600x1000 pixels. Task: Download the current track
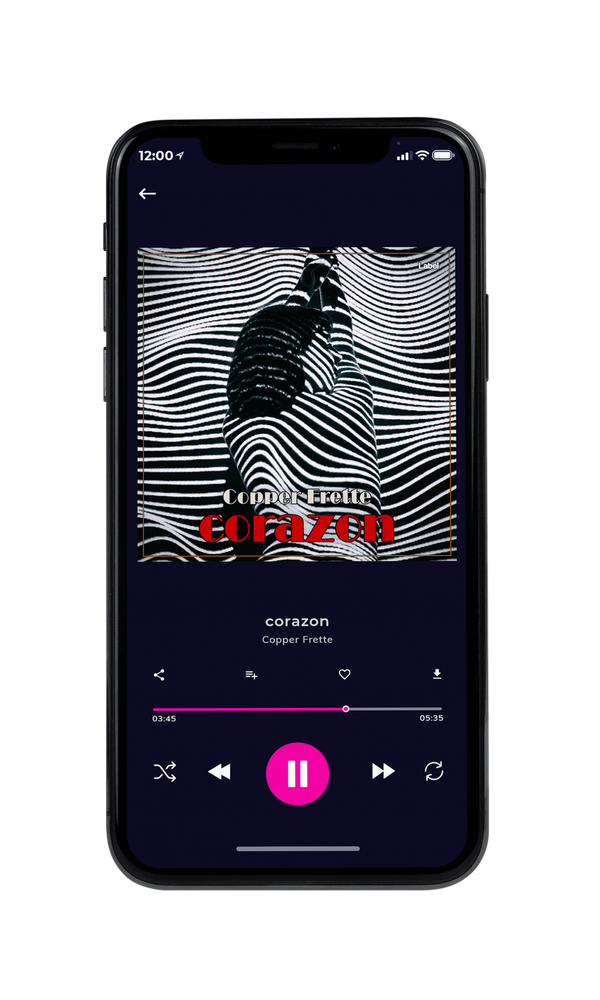pyautogui.click(x=437, y=674)
